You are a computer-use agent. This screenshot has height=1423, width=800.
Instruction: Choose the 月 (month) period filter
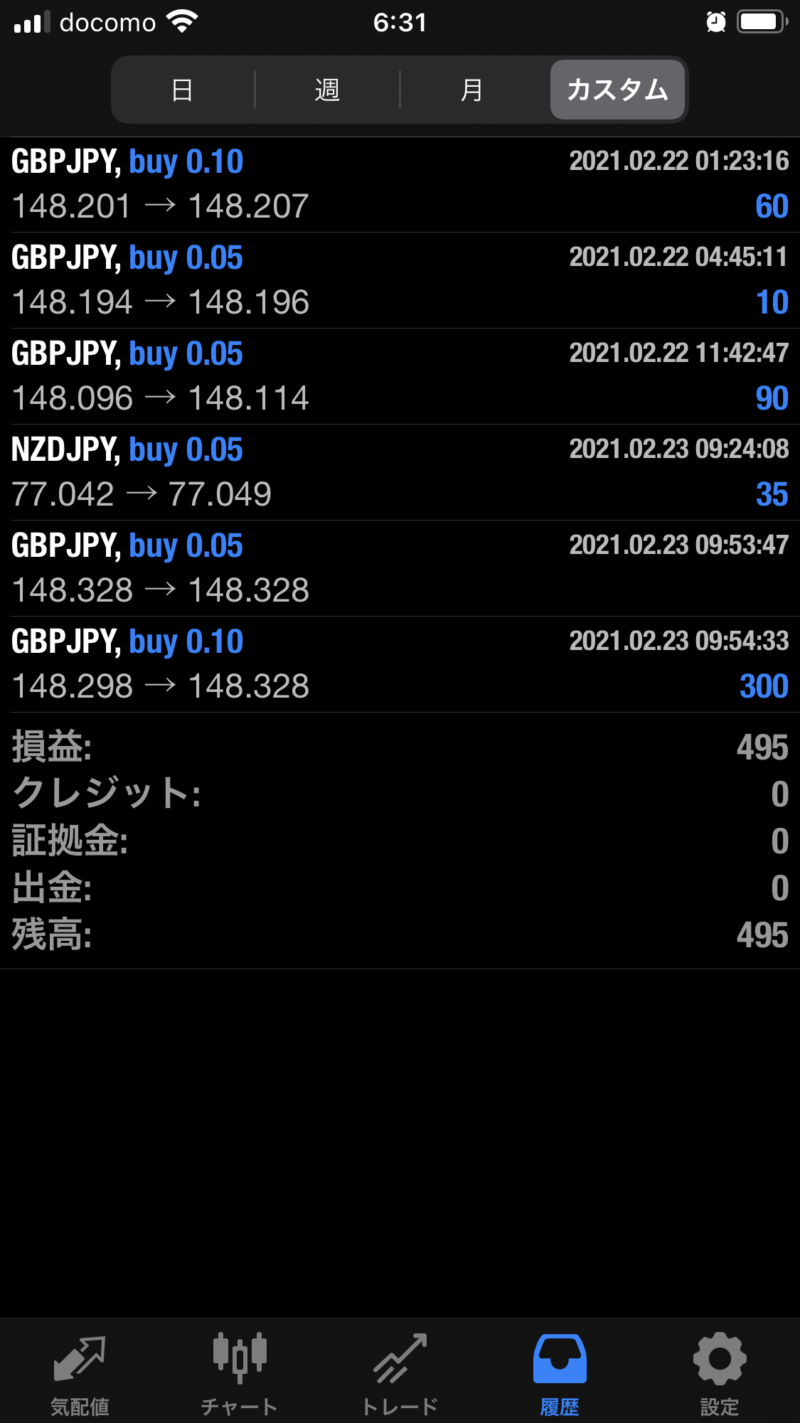point(472,90)
